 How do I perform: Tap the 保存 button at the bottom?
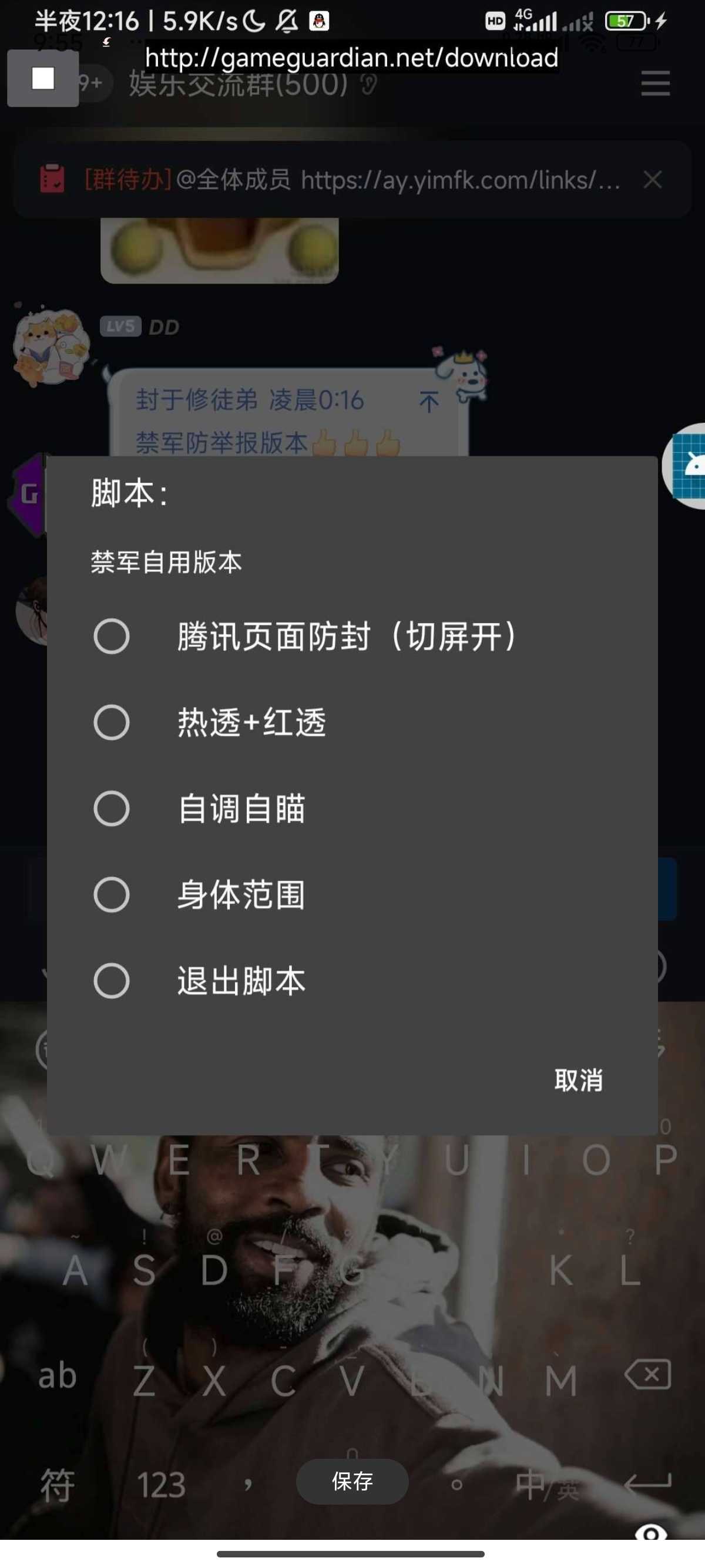click(x=352, y=1481)
